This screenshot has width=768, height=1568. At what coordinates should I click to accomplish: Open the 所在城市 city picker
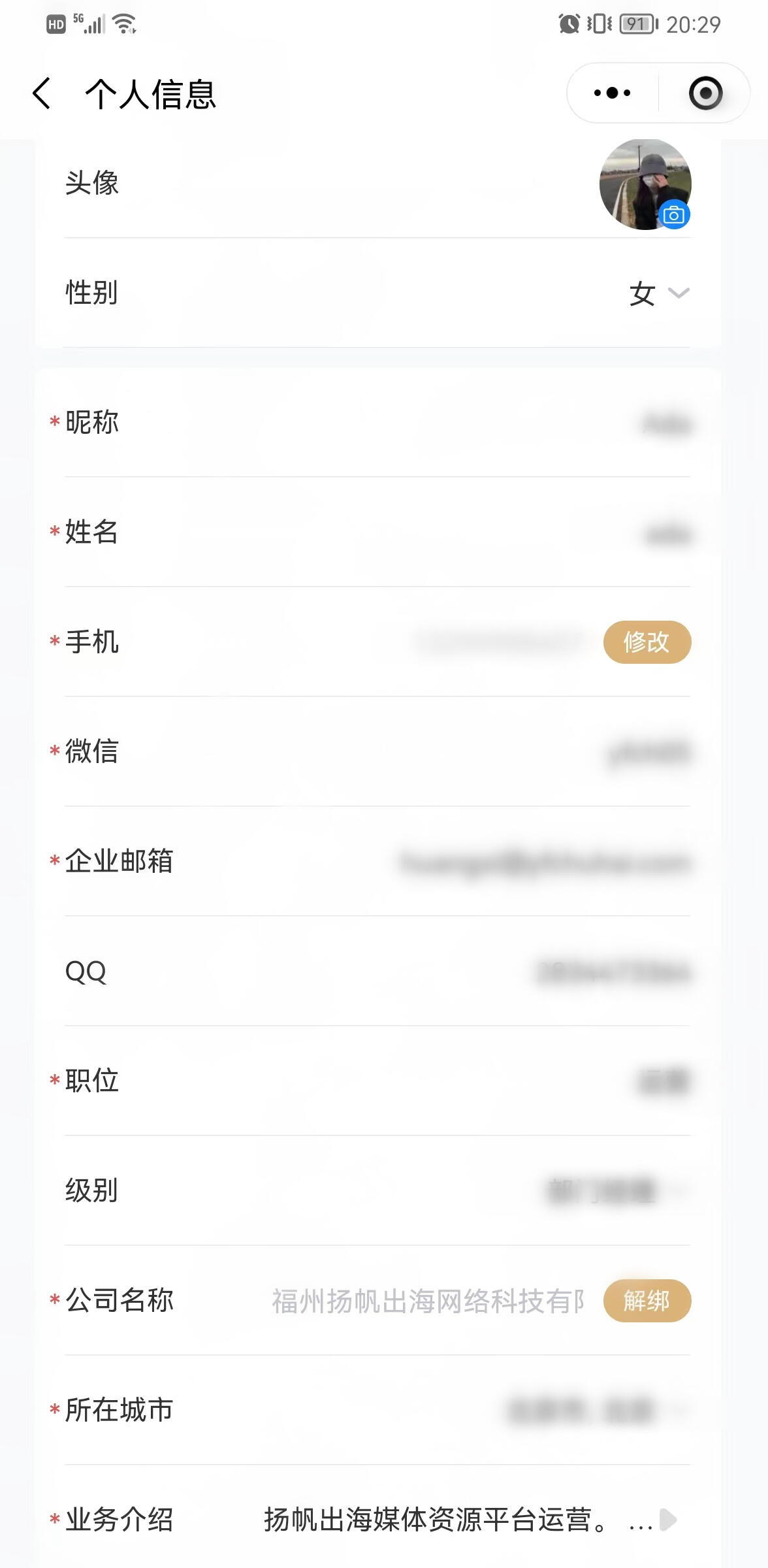click(594, 1411)
